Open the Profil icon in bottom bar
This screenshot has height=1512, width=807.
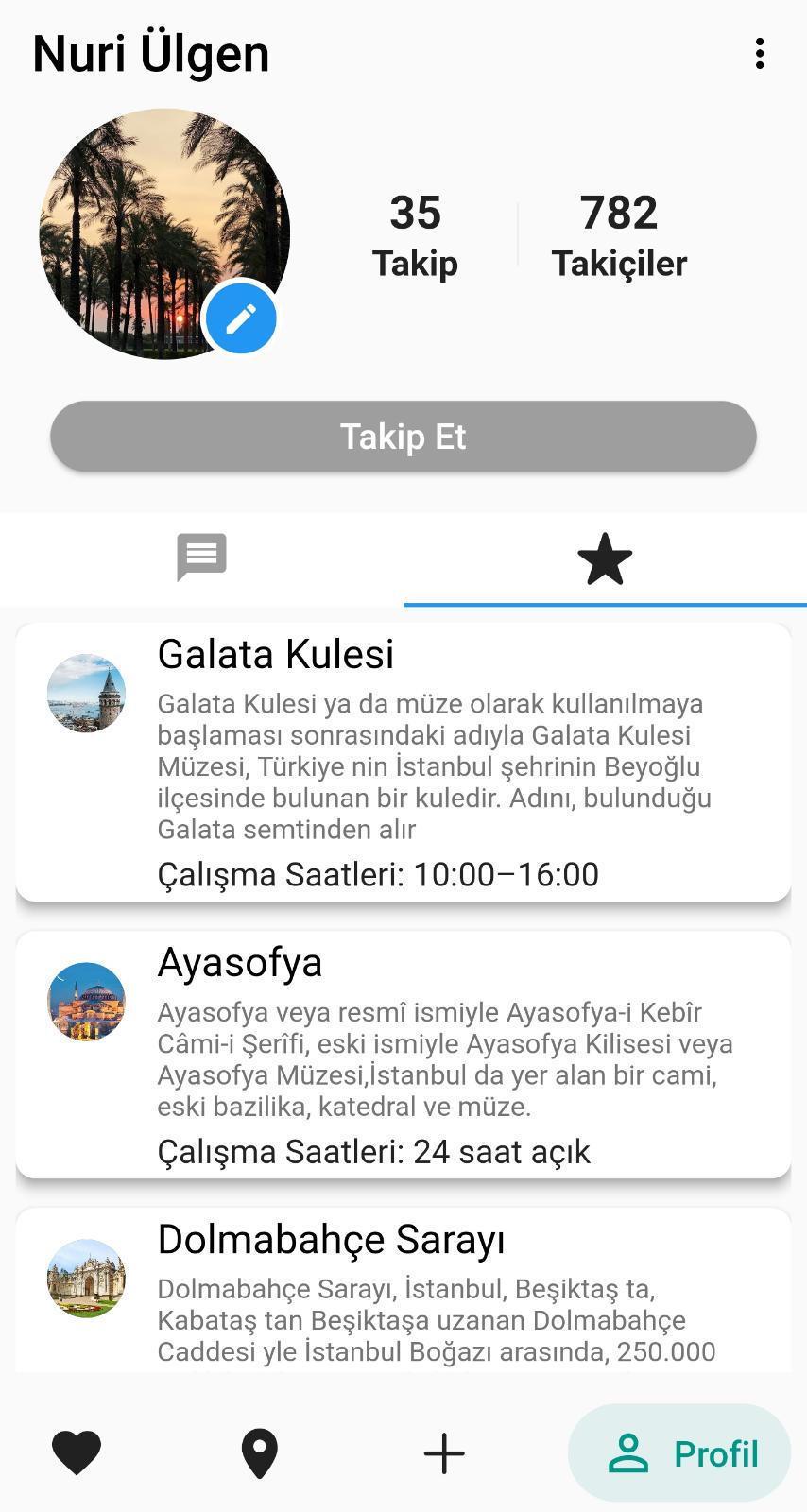[629, 1452]
